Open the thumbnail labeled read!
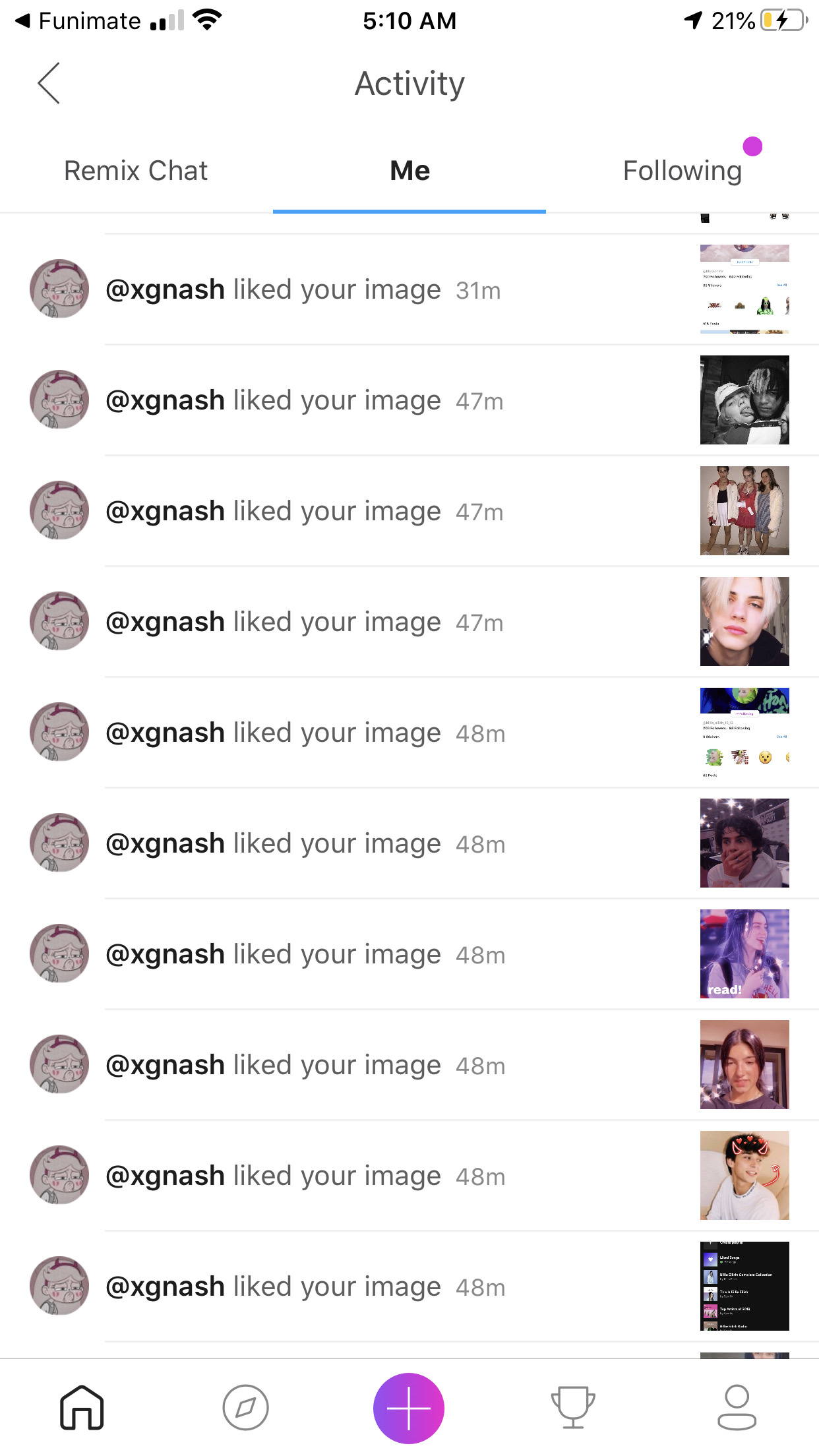Image resolution: width=819 pixels, height=1456 pixels. [744, 954]
